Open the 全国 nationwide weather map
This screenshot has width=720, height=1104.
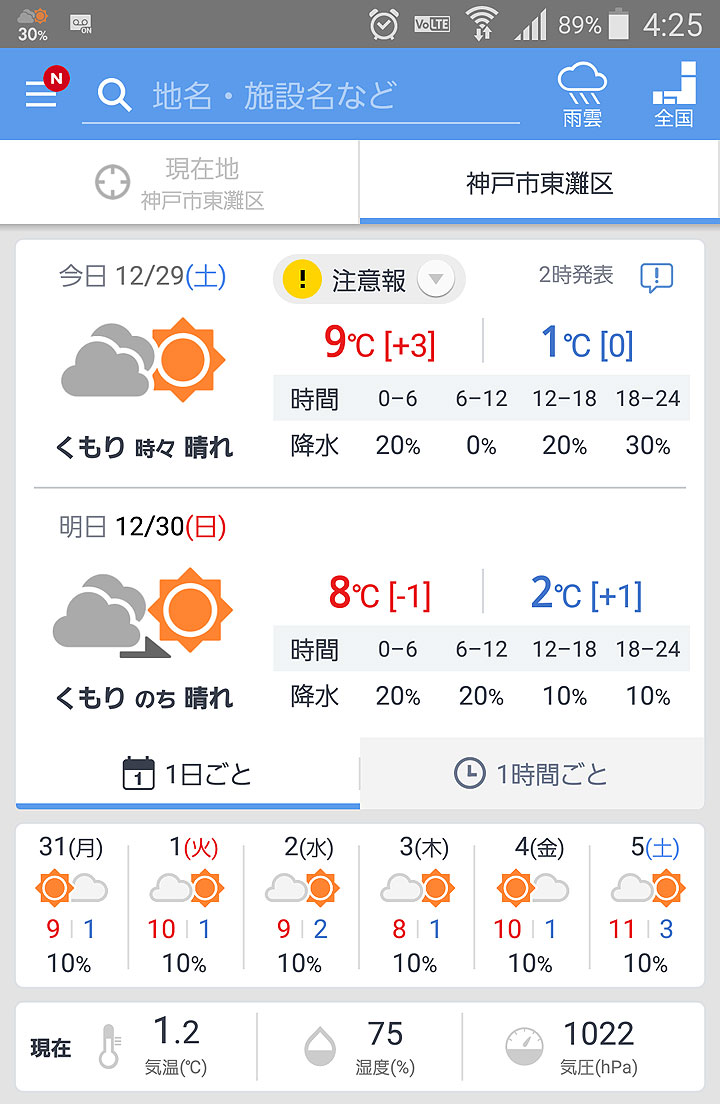tap(674, 95)
